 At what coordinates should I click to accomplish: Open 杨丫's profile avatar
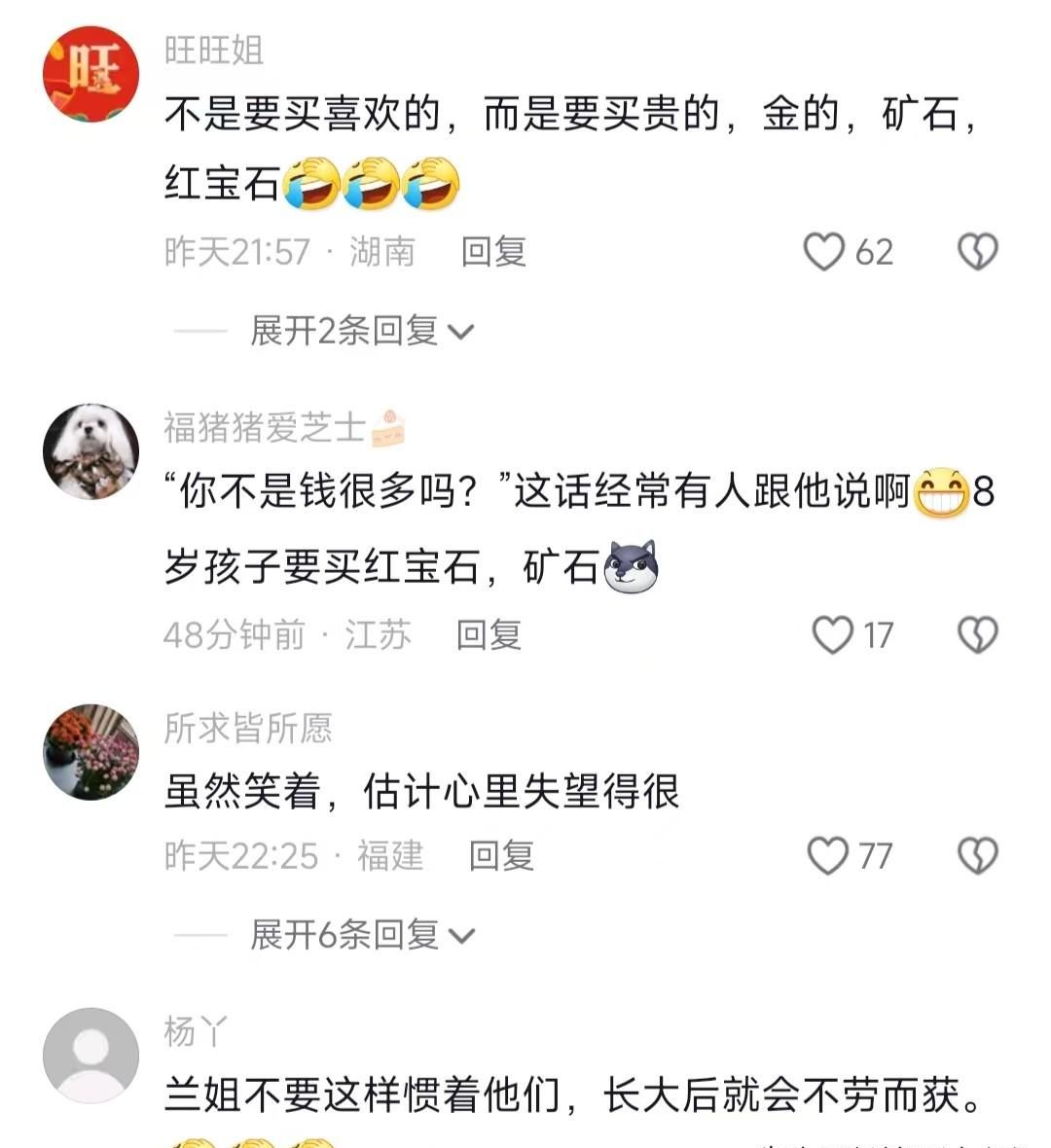(x=91, y=1056)
